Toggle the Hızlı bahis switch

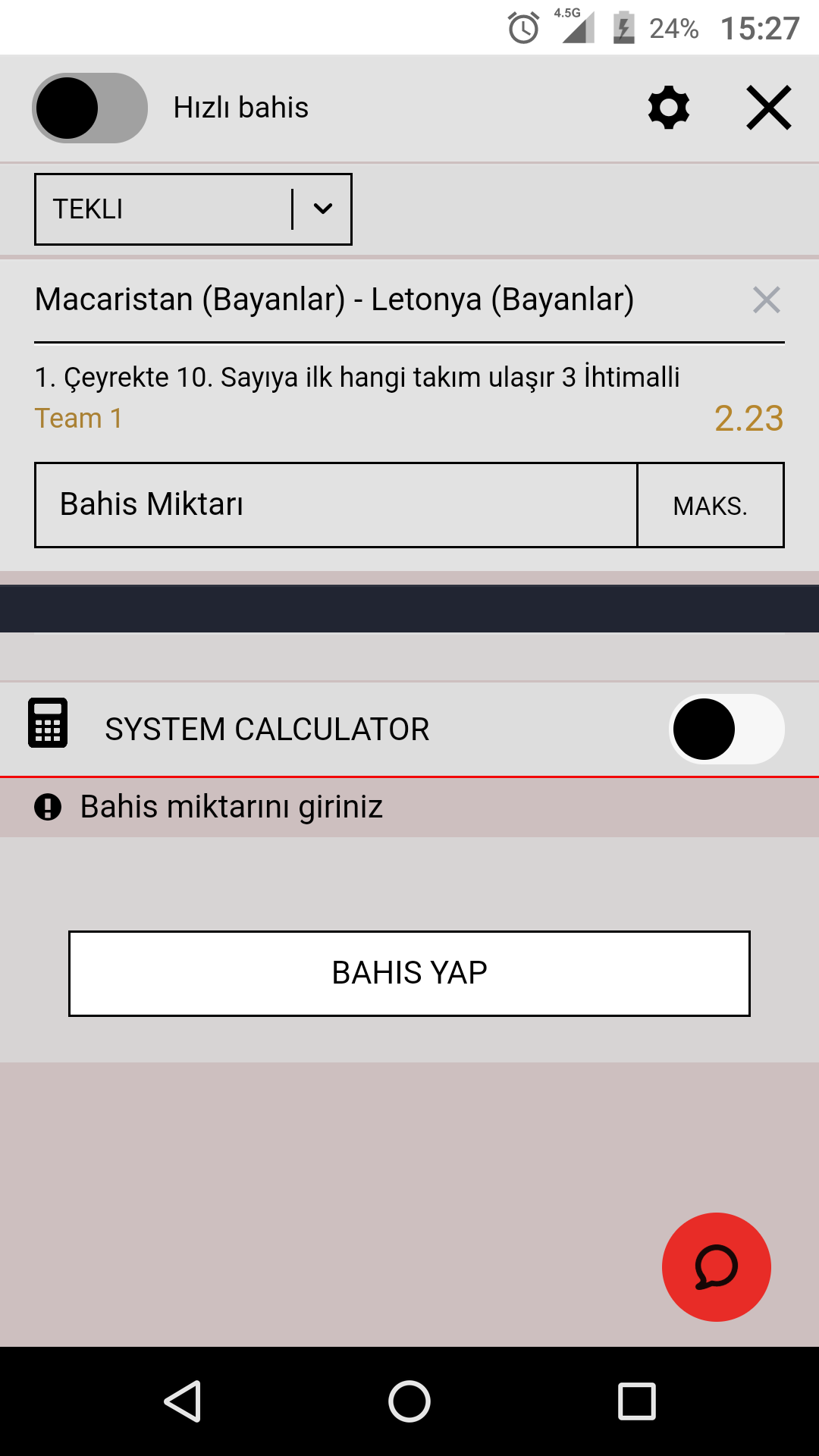click(x=89, y=108)
